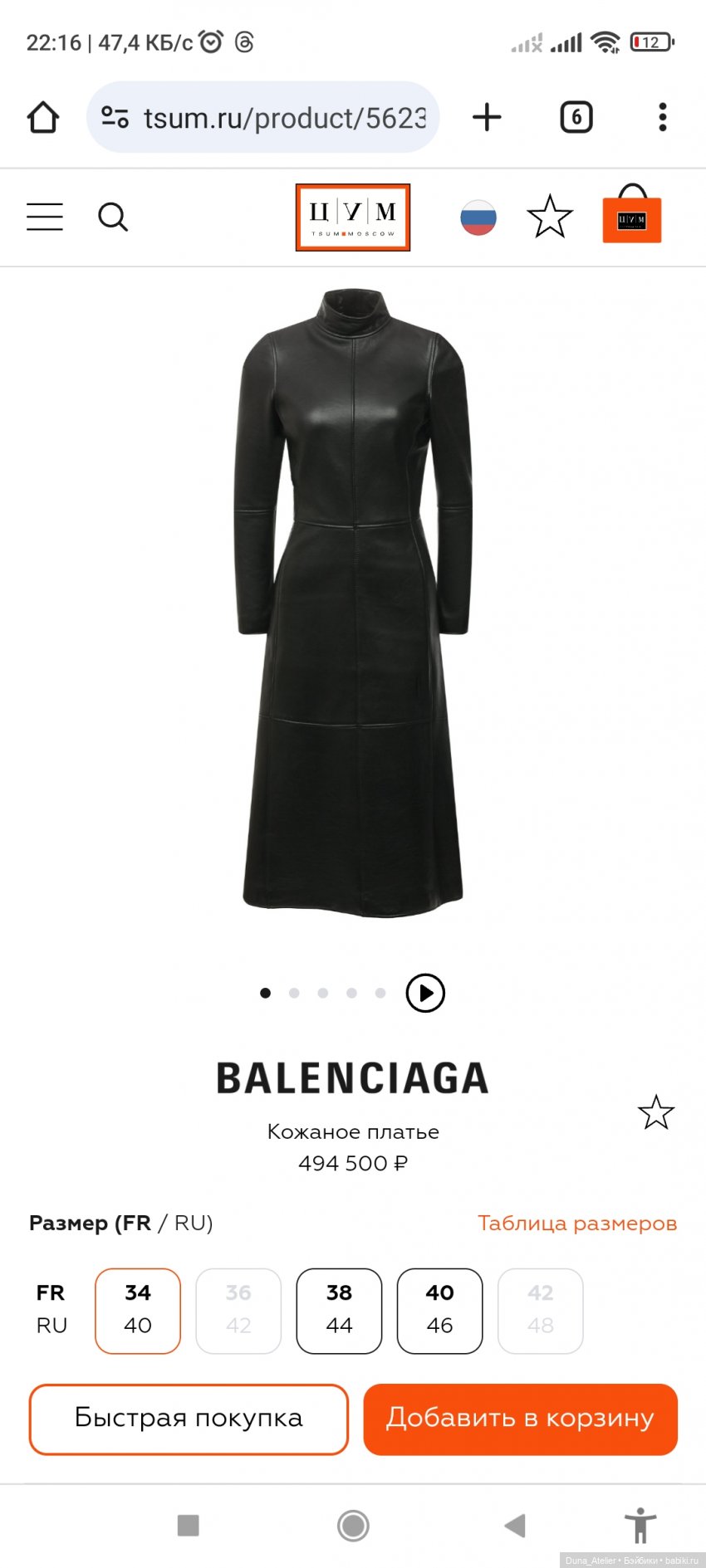Open the Таблица размеров link
This screenshot has width=706, height=1568.
(576, 1223)
